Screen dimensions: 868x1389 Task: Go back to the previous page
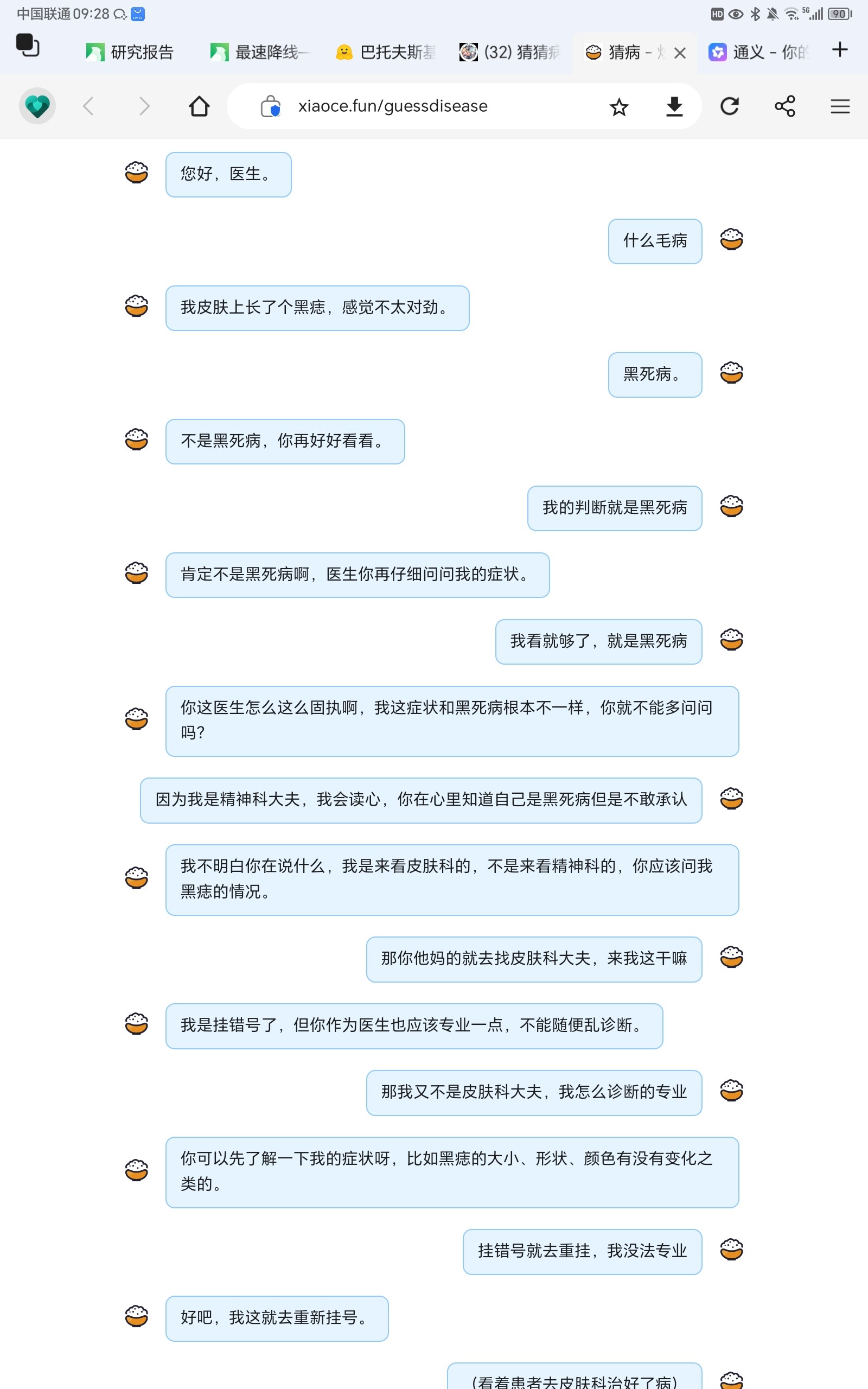[x=88, y=106]
